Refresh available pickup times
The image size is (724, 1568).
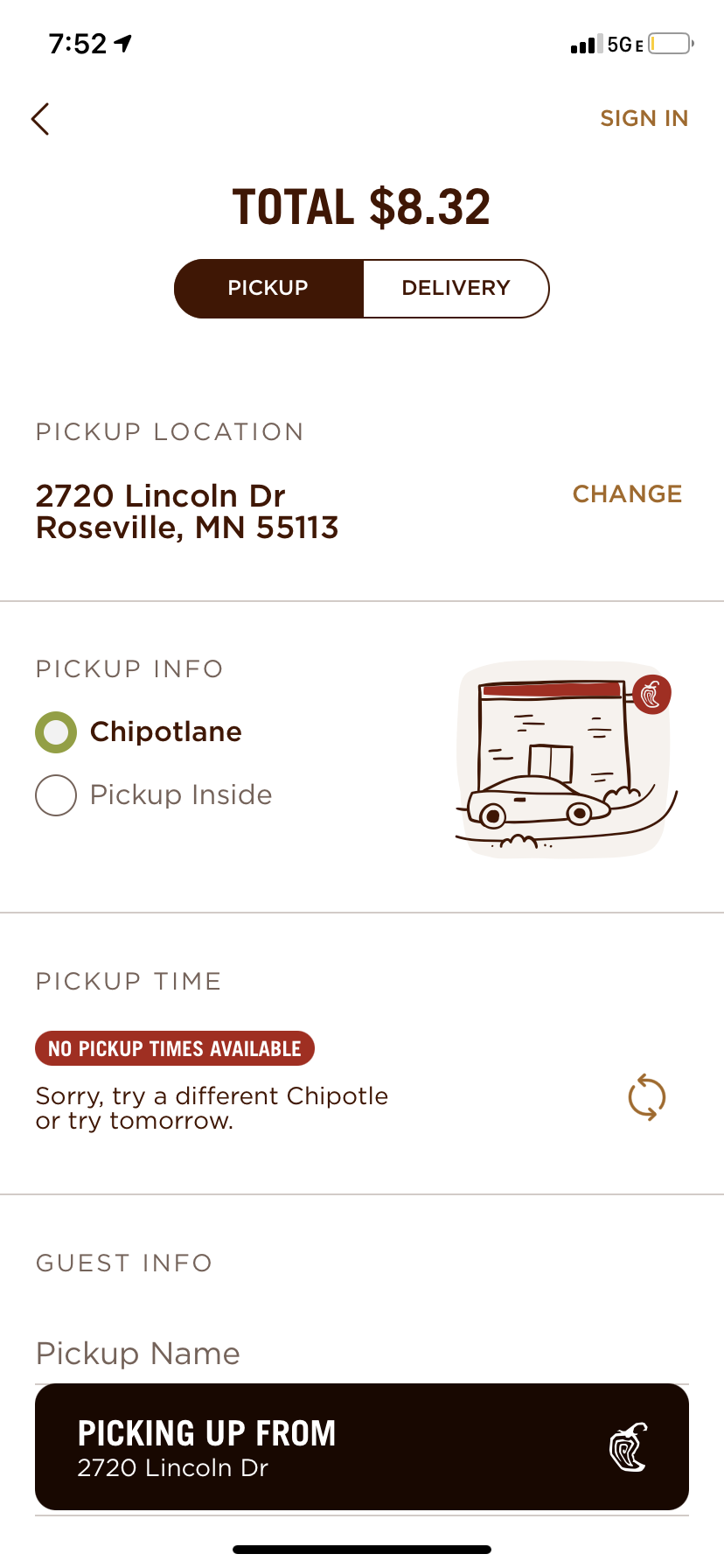pyautogui.click(x=647, y=1097)
